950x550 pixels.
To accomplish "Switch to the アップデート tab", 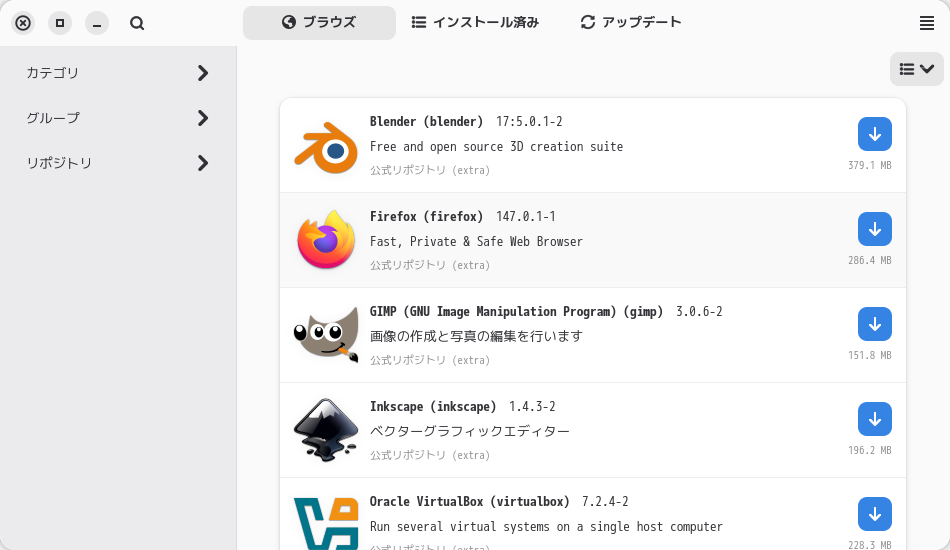I will click(x=631, y=22).
